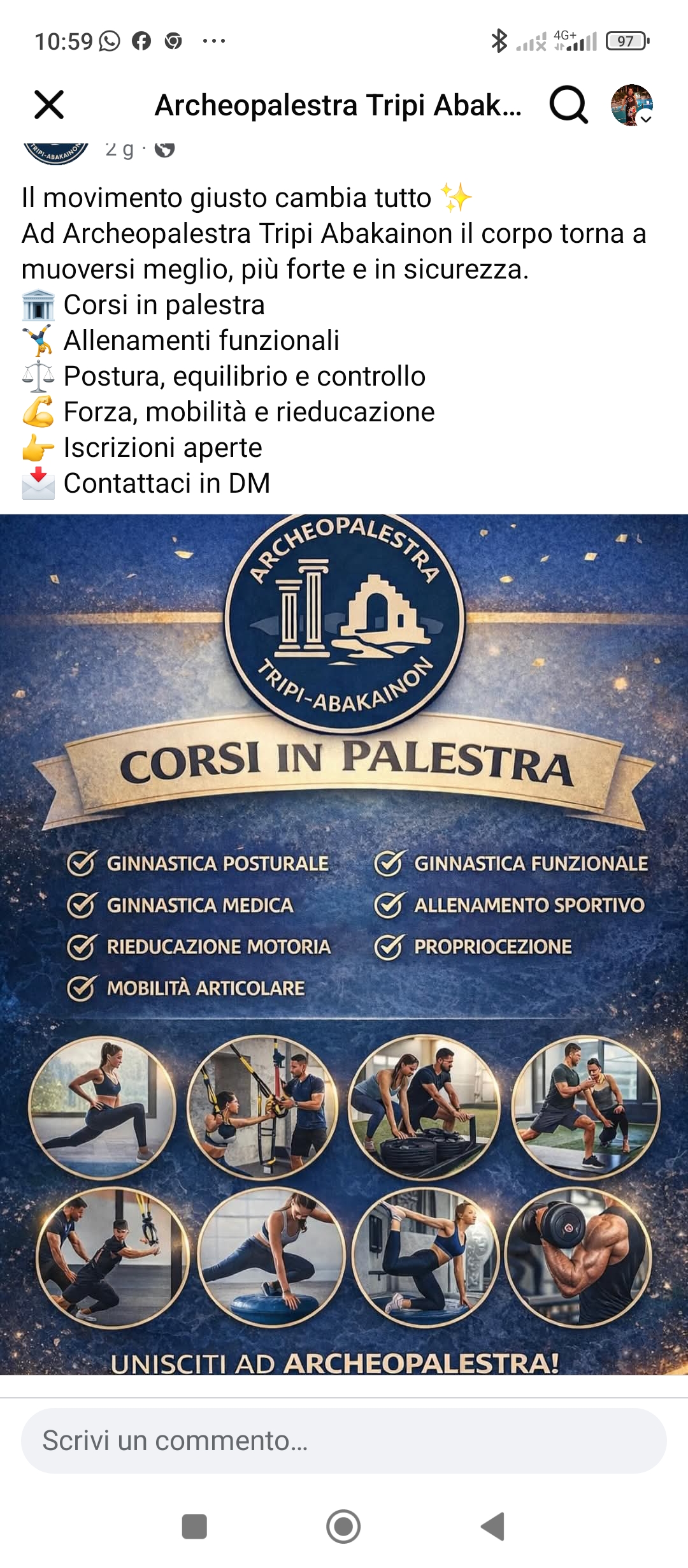Tap the Scrivi un commento field
Screen dimensions: 688x1568
tap(344, 1441)
